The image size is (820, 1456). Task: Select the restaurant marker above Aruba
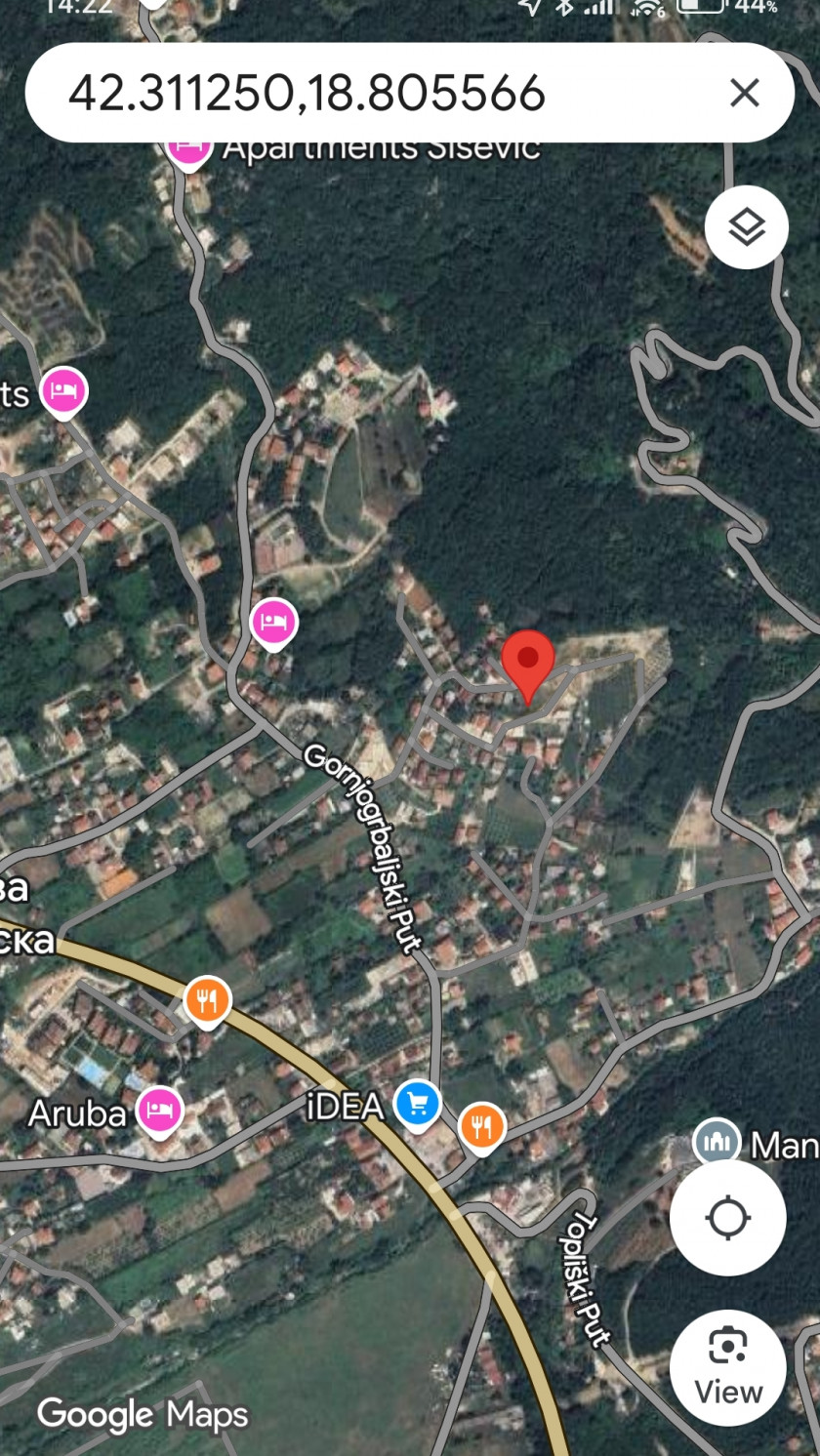point(207,1001)
